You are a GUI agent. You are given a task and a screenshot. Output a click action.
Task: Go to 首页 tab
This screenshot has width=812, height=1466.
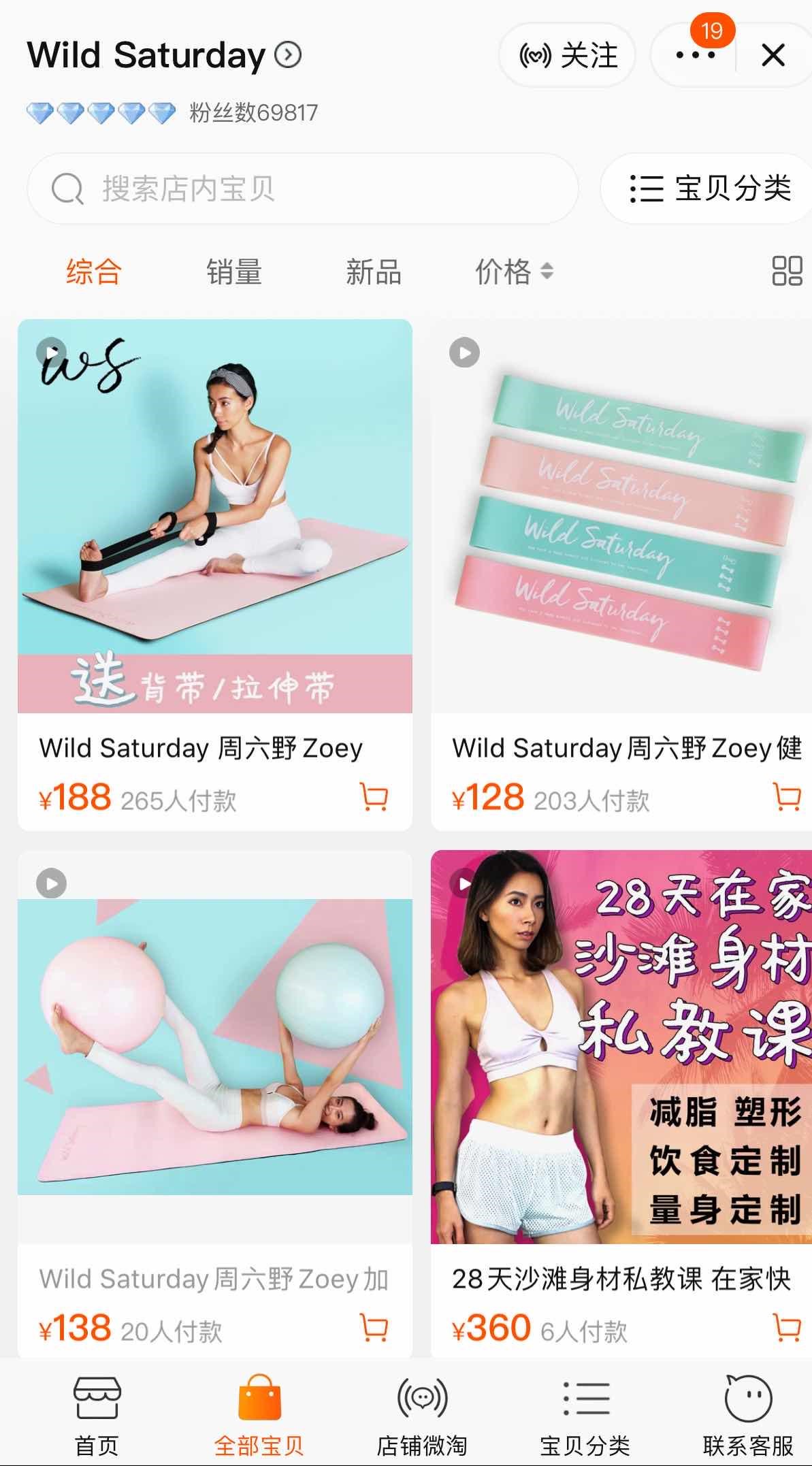point(97,1414)
